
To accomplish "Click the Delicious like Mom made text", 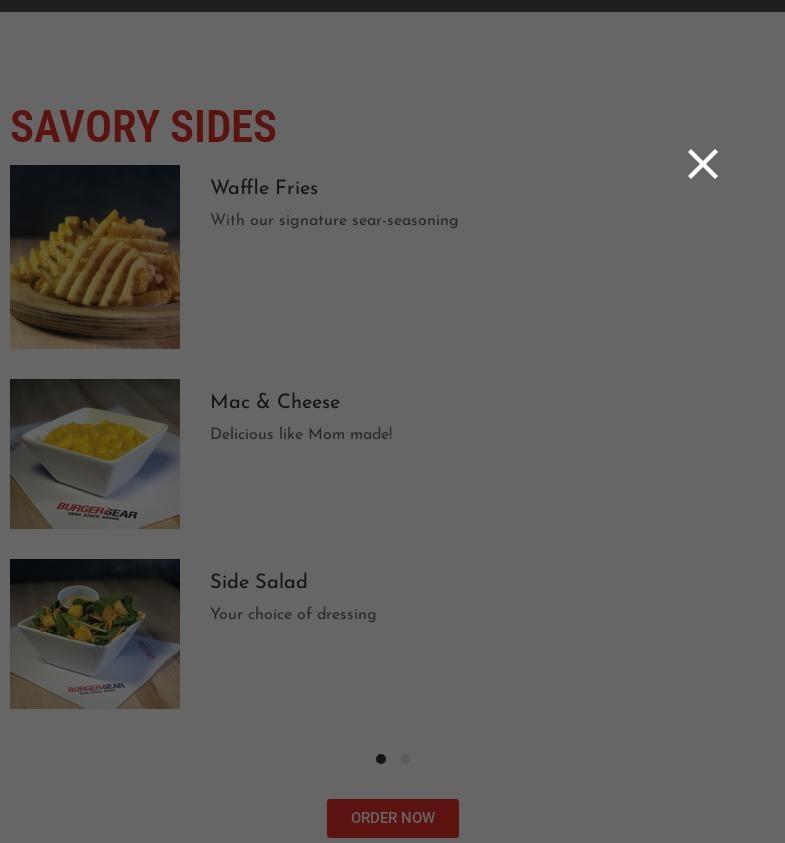I will [301, 435].
